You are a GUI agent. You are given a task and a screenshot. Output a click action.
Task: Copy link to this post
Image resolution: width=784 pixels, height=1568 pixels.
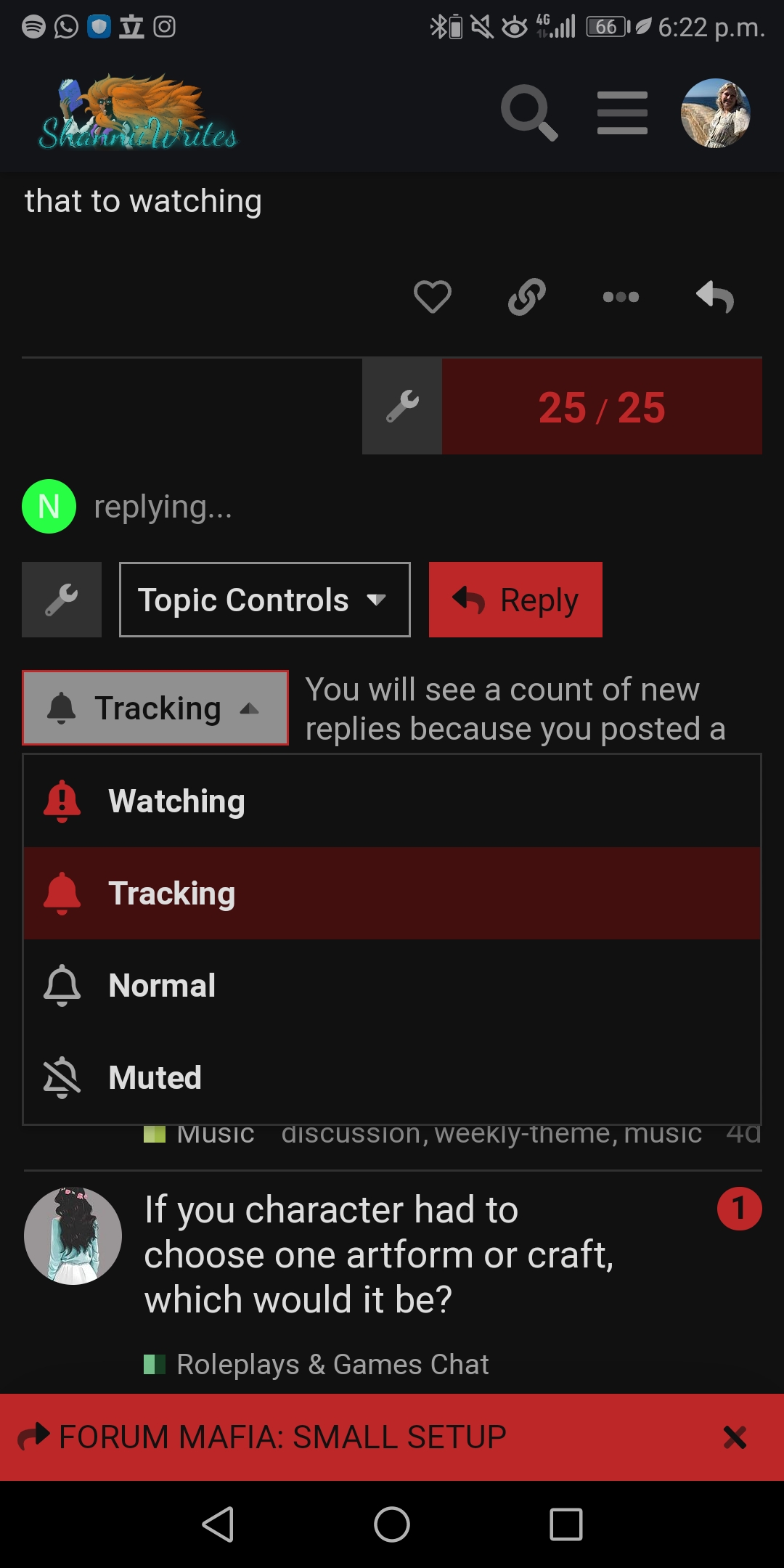527,297
